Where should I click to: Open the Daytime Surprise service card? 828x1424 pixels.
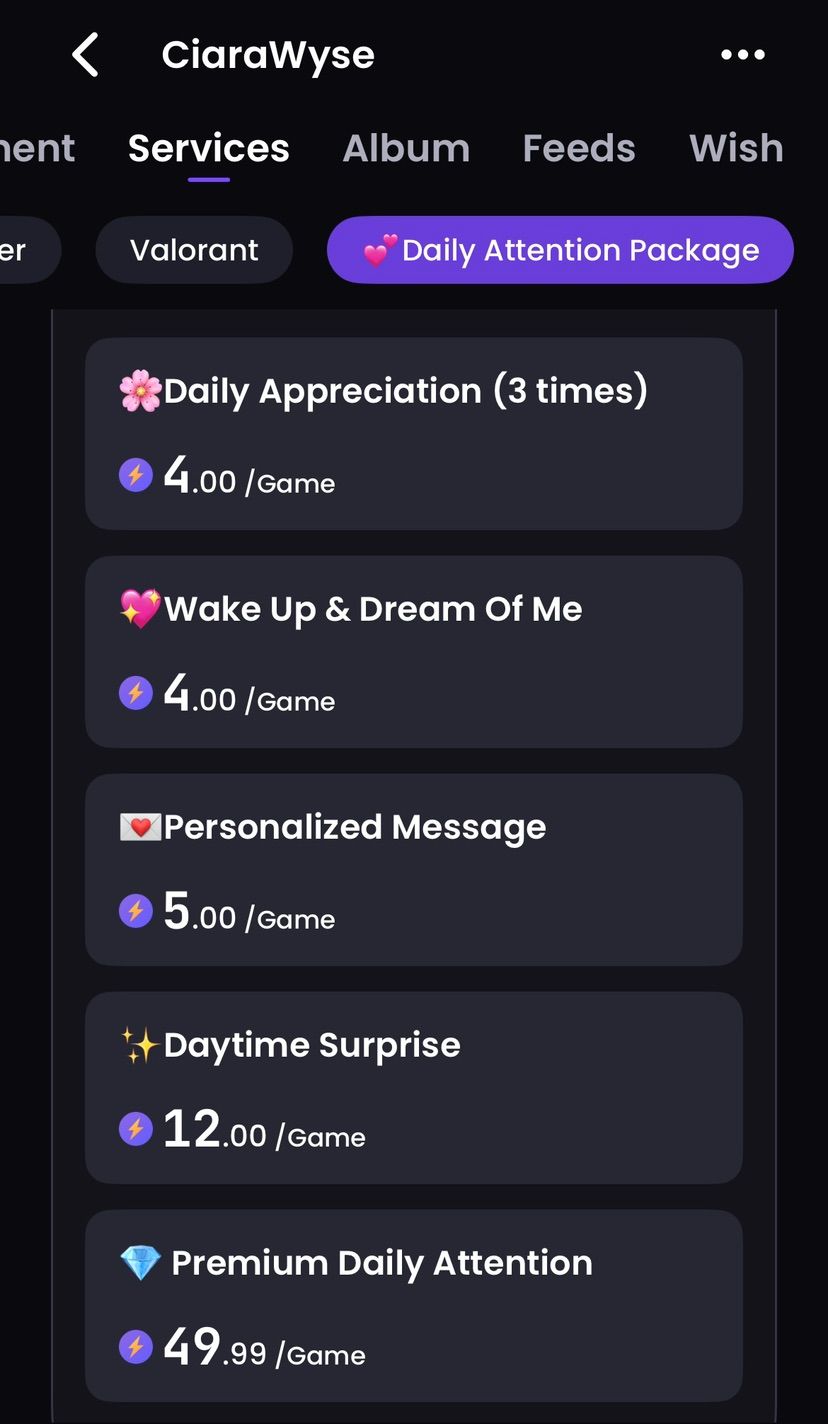[414, 1088]
